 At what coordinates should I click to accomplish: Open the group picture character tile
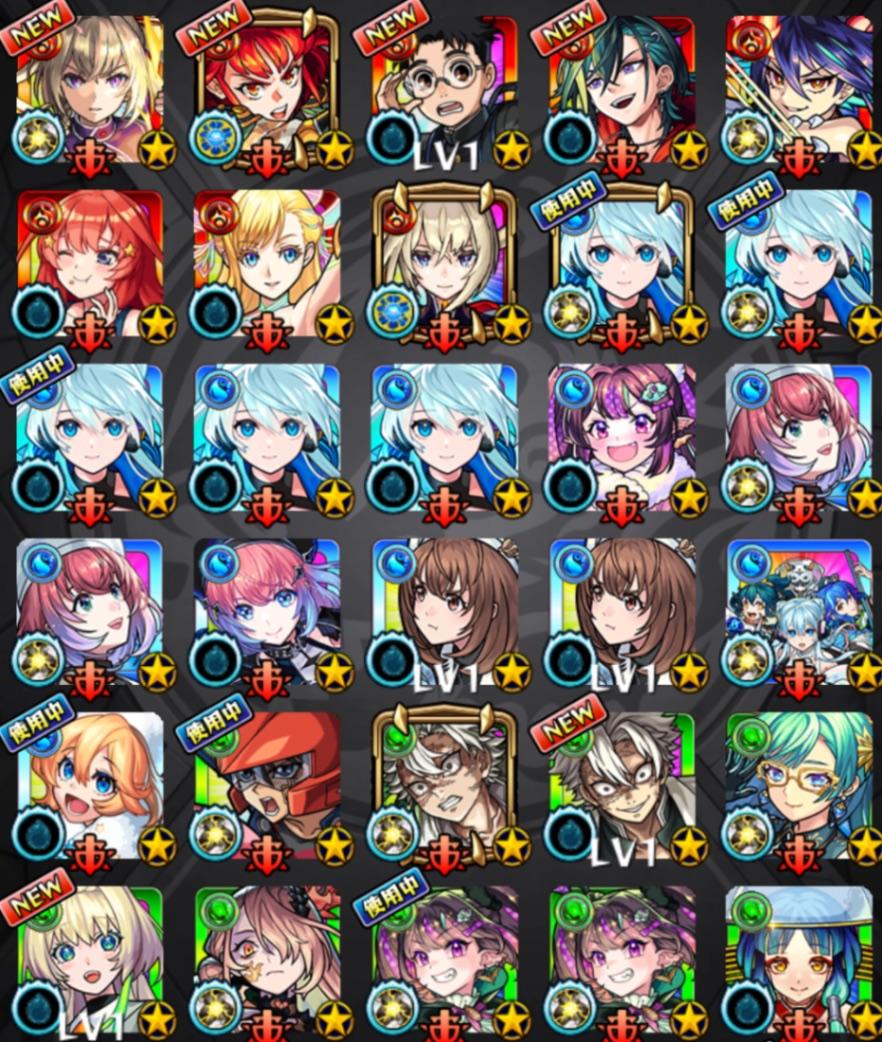point(797,612)
